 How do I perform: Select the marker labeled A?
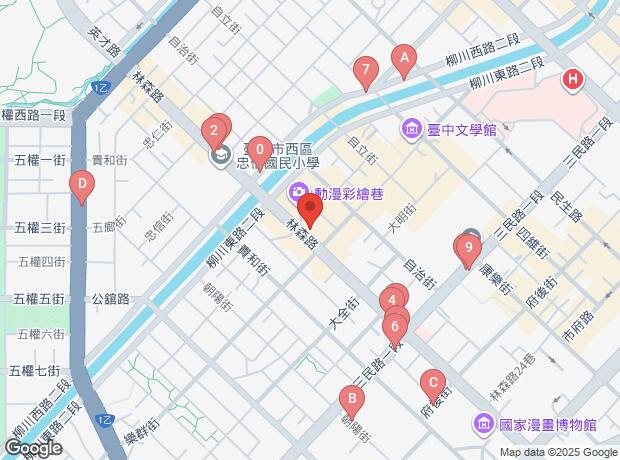tap(404, 59)
